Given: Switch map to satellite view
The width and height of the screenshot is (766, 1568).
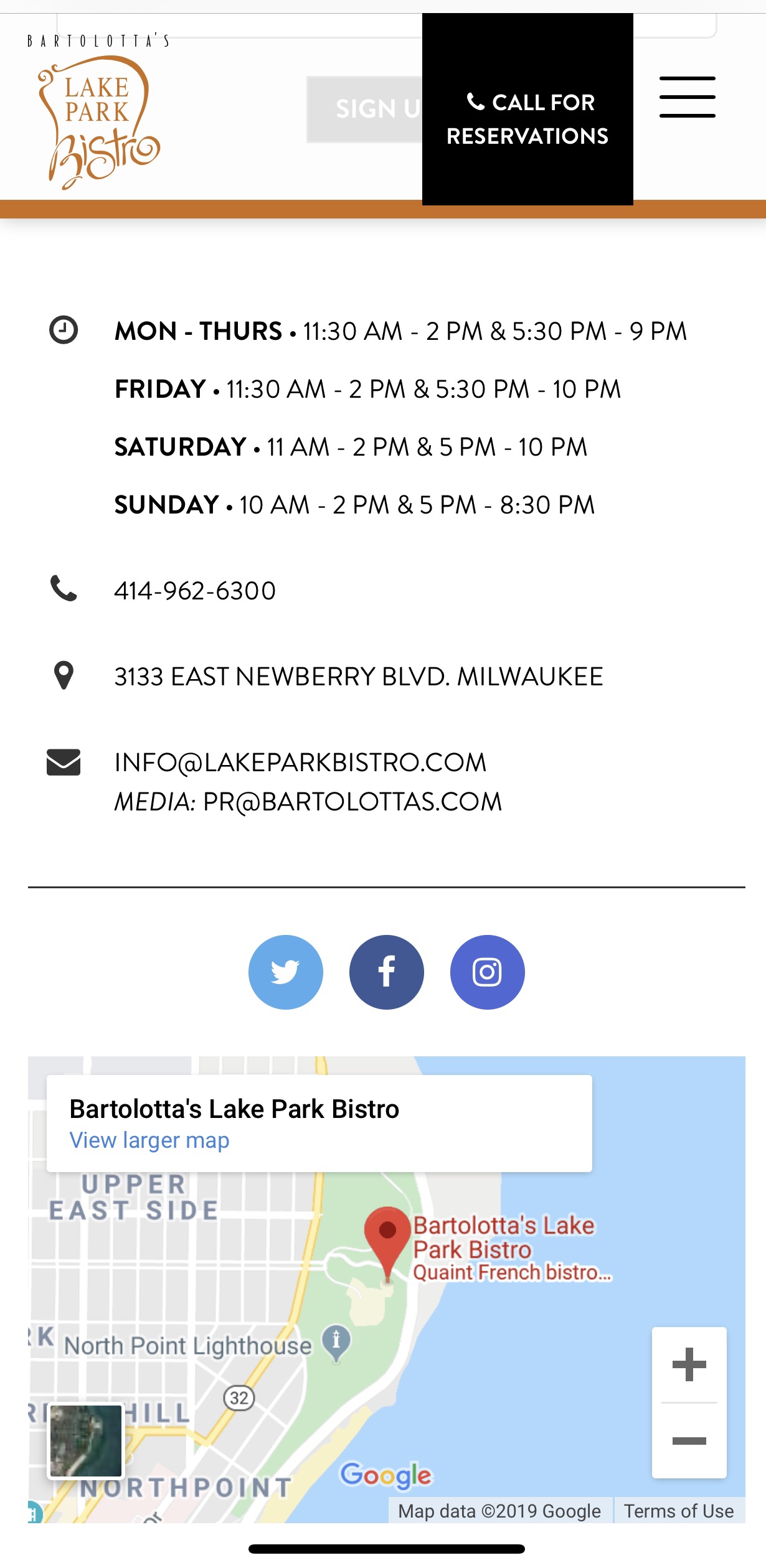Looking at the screenshot, I should pos(86,1440).
